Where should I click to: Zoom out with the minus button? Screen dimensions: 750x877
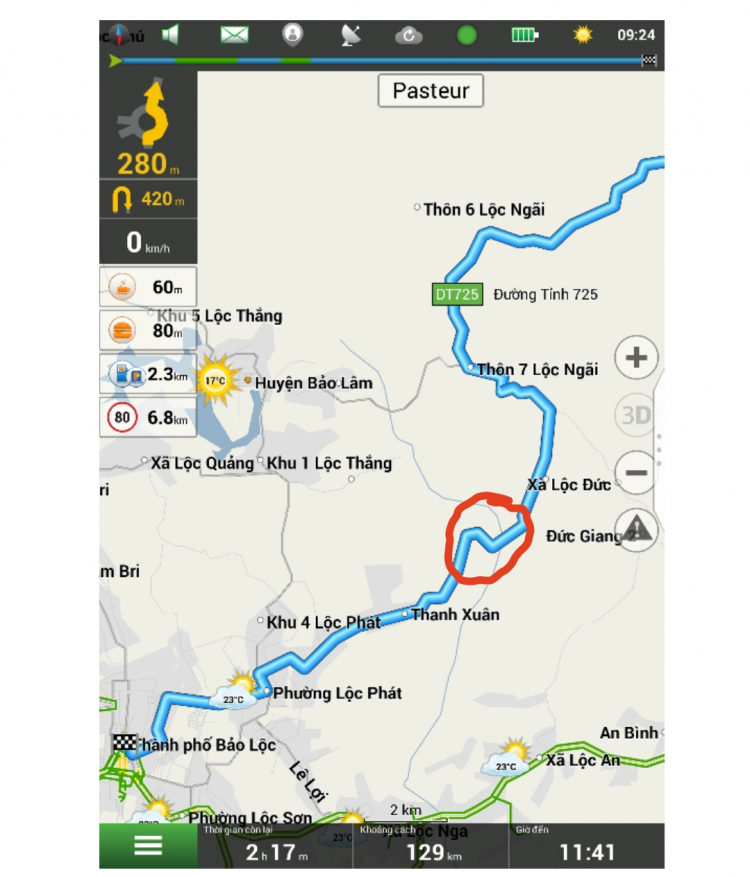point(636,471)
